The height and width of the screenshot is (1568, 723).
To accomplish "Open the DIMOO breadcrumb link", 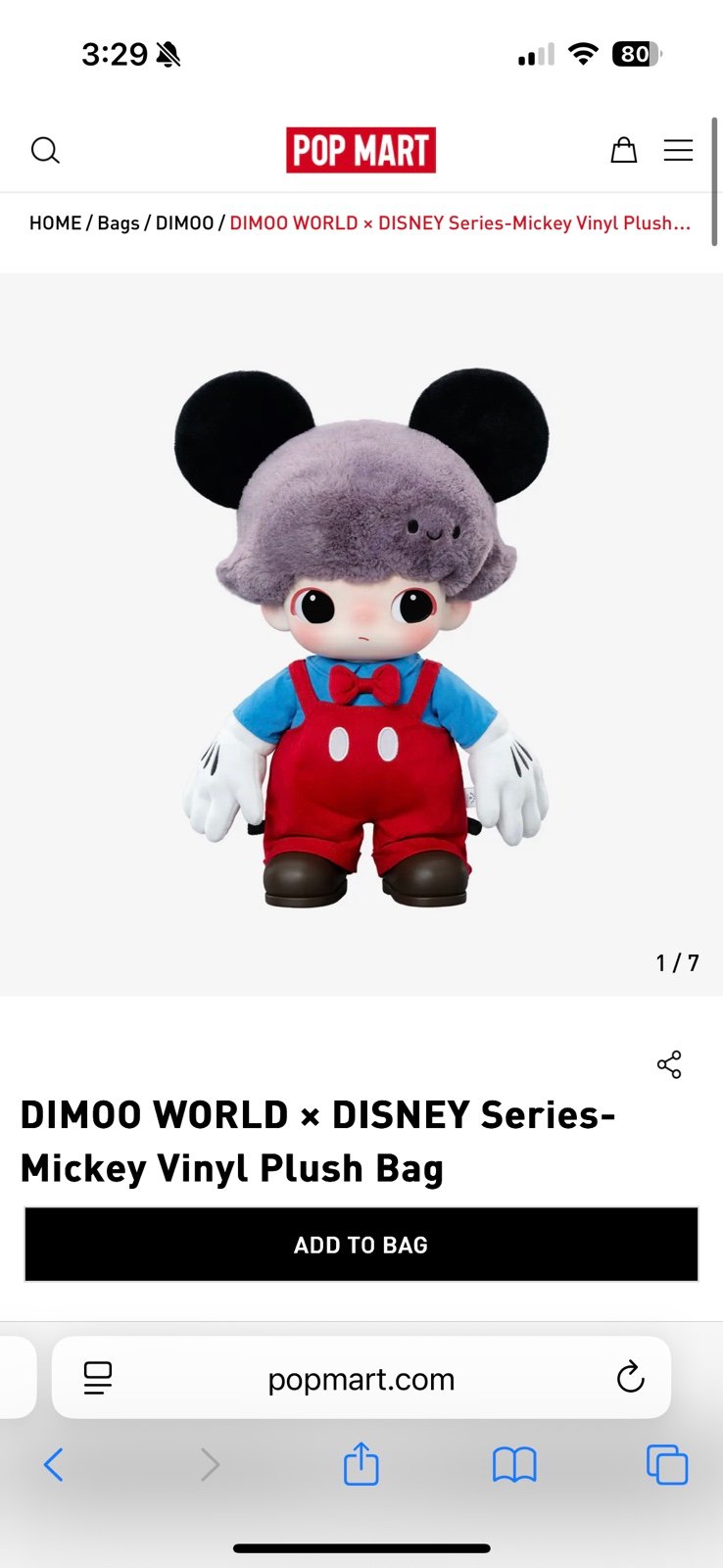I will (x=184, y=223).
